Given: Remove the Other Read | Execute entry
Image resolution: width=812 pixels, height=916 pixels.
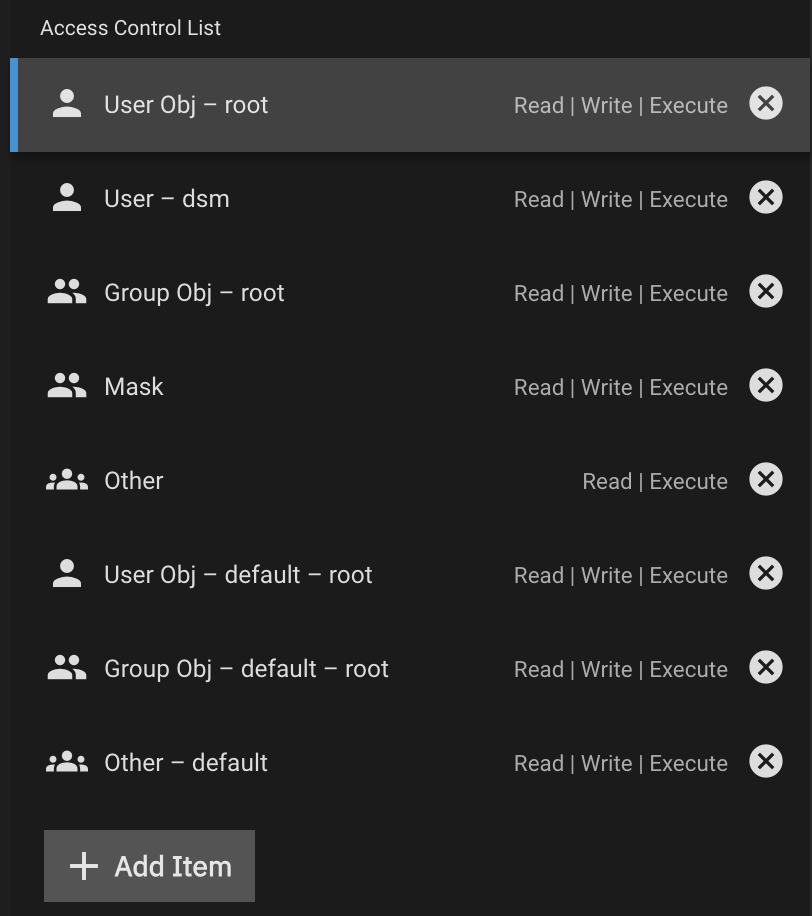Looking at the screenshot, I should point(766,480).
